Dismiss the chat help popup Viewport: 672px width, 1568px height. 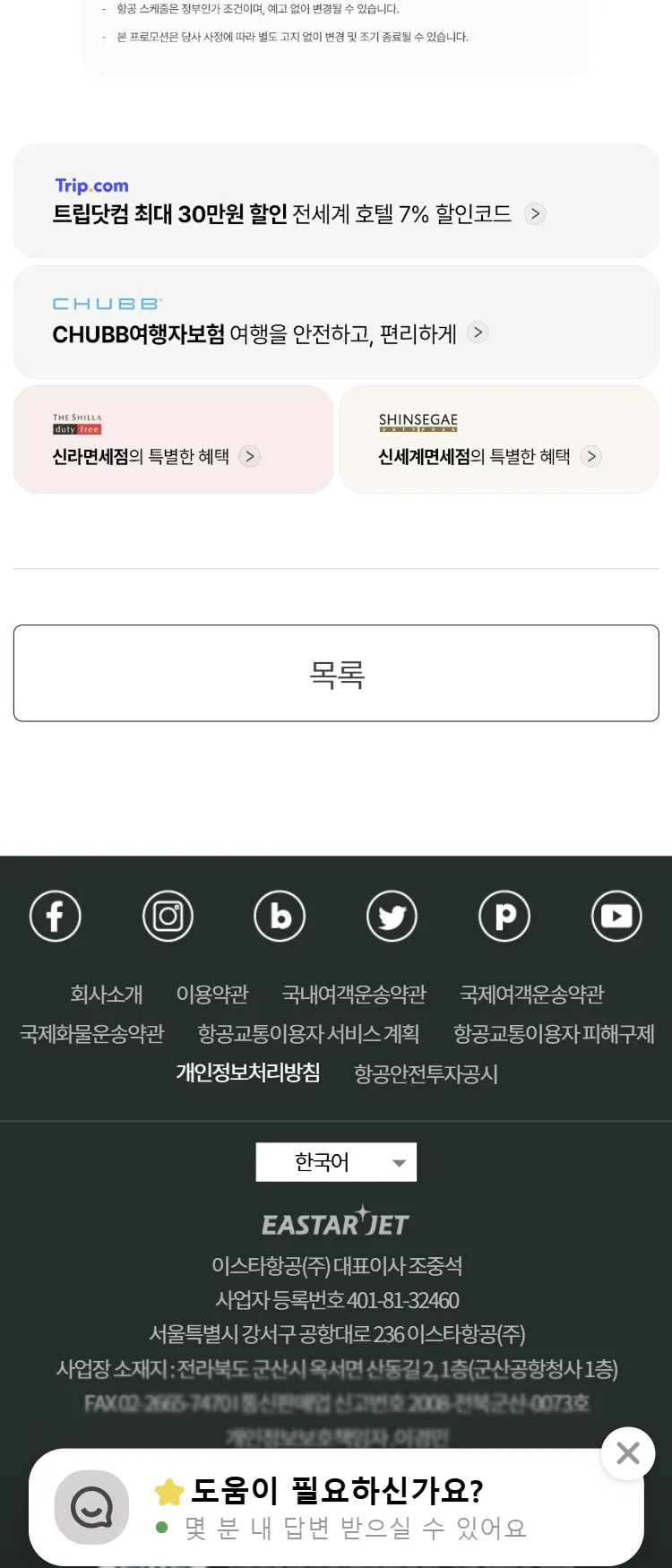pyautogui.click(x=628, y=1452)
